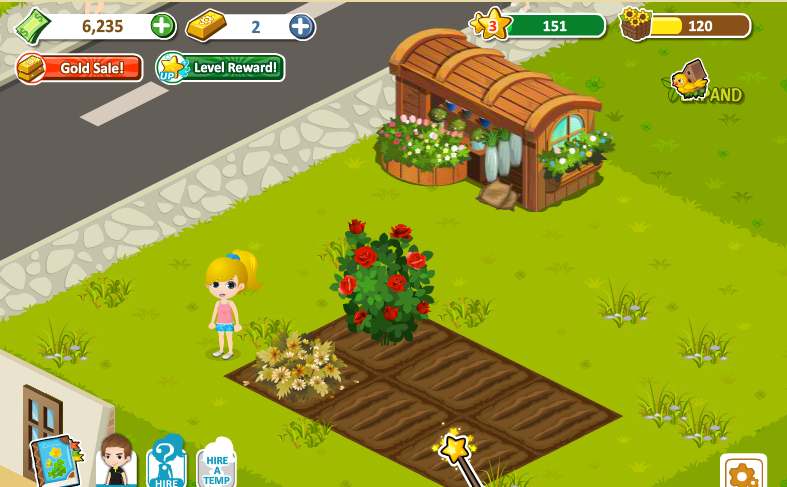Claim the Level Reward
Viewport: 787px width, 487px height.
click(222, 68)
